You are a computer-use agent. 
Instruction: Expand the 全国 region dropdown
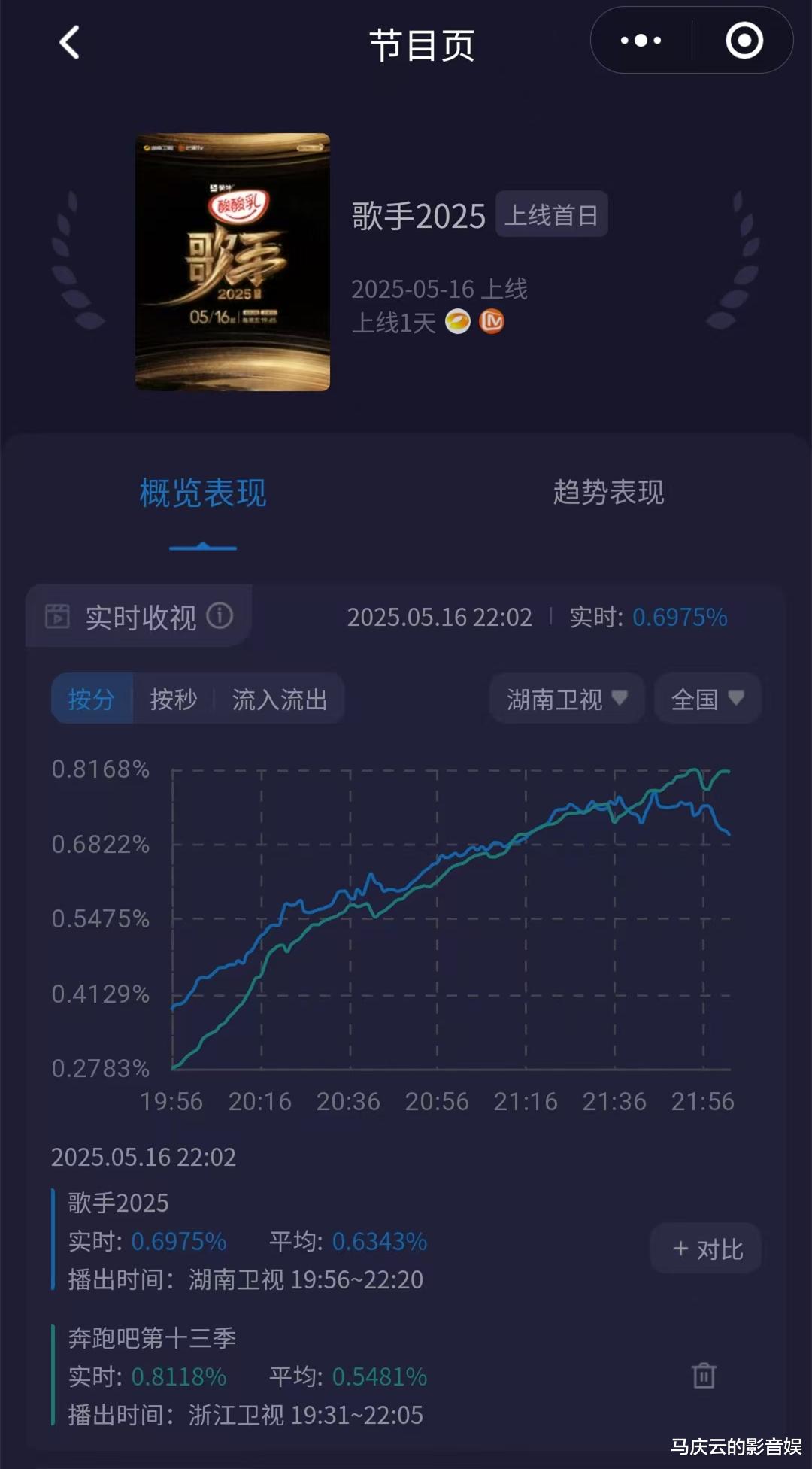coord(707,699)
